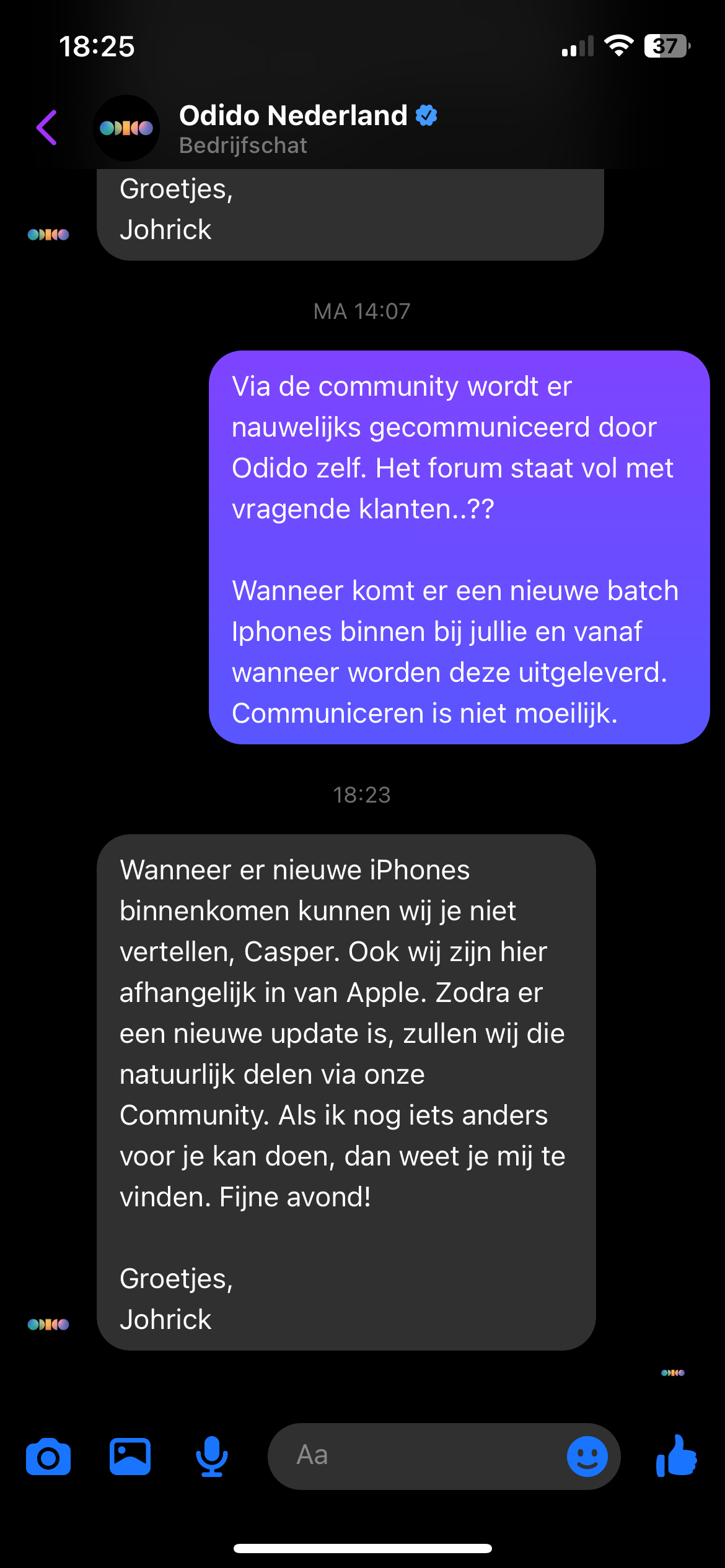The width and height of the screenshot is (725, 1568).
Task: Open the camera to take a photo
Action: pyautogui.click(x=48, y=1457)
